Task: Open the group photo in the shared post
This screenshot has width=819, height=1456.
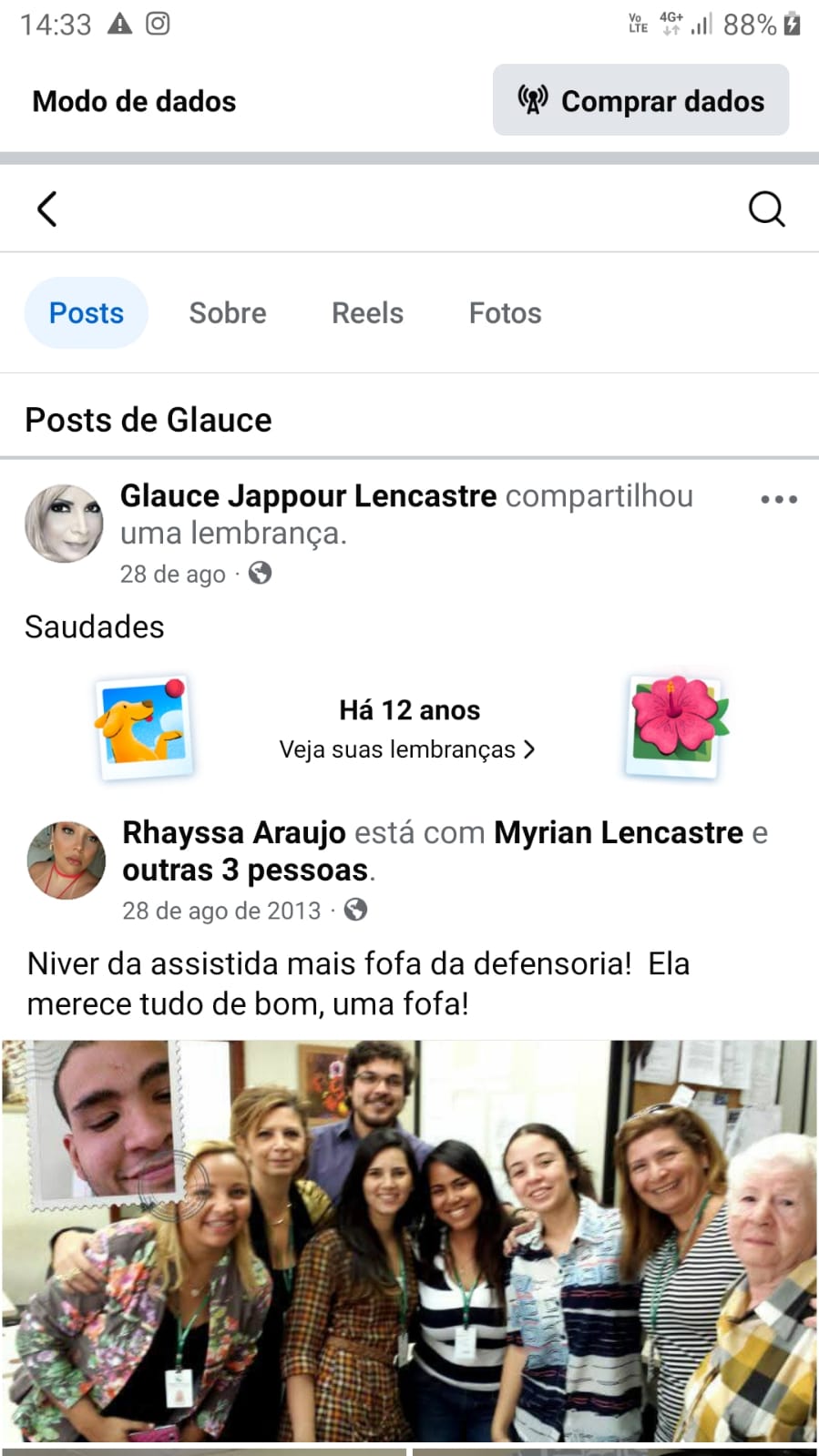Action: point(409,1240)
